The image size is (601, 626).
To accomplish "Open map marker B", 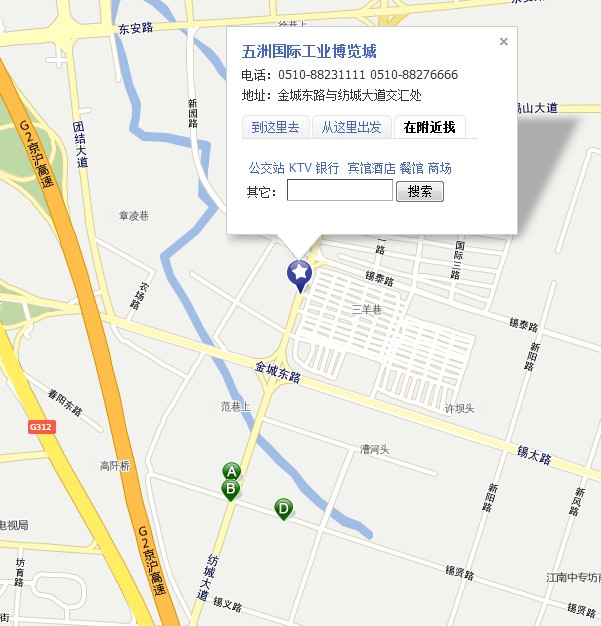I will coord(231,488).
